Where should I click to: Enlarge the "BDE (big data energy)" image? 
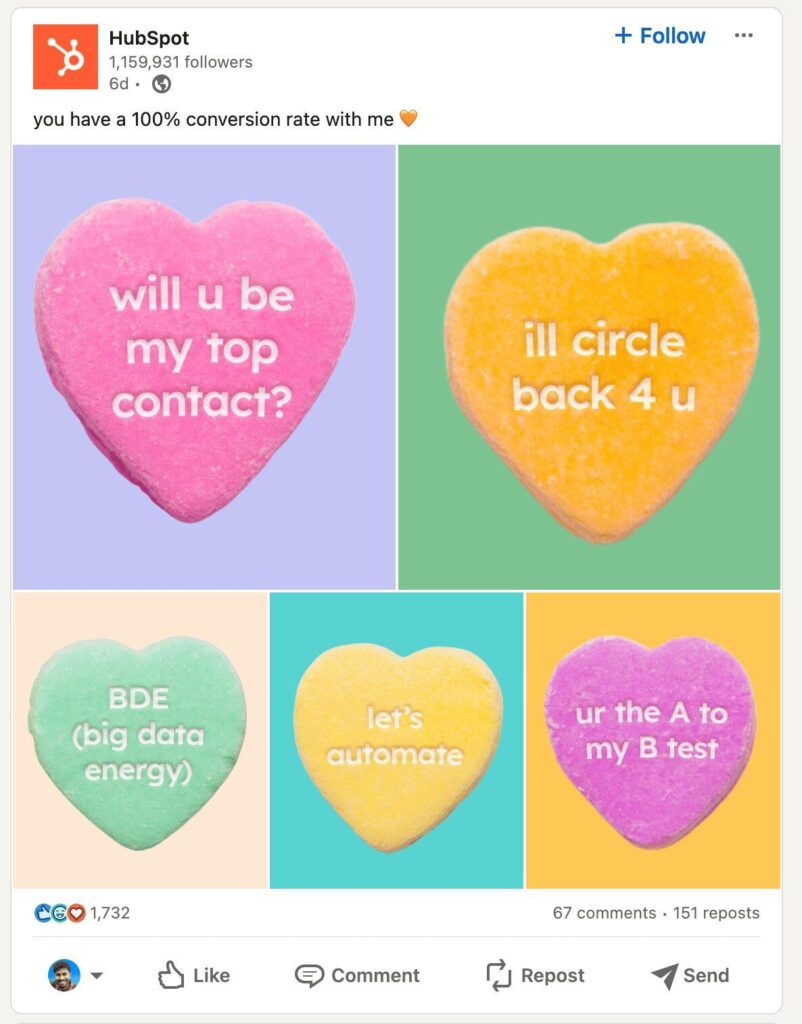[x=140, y=739]
